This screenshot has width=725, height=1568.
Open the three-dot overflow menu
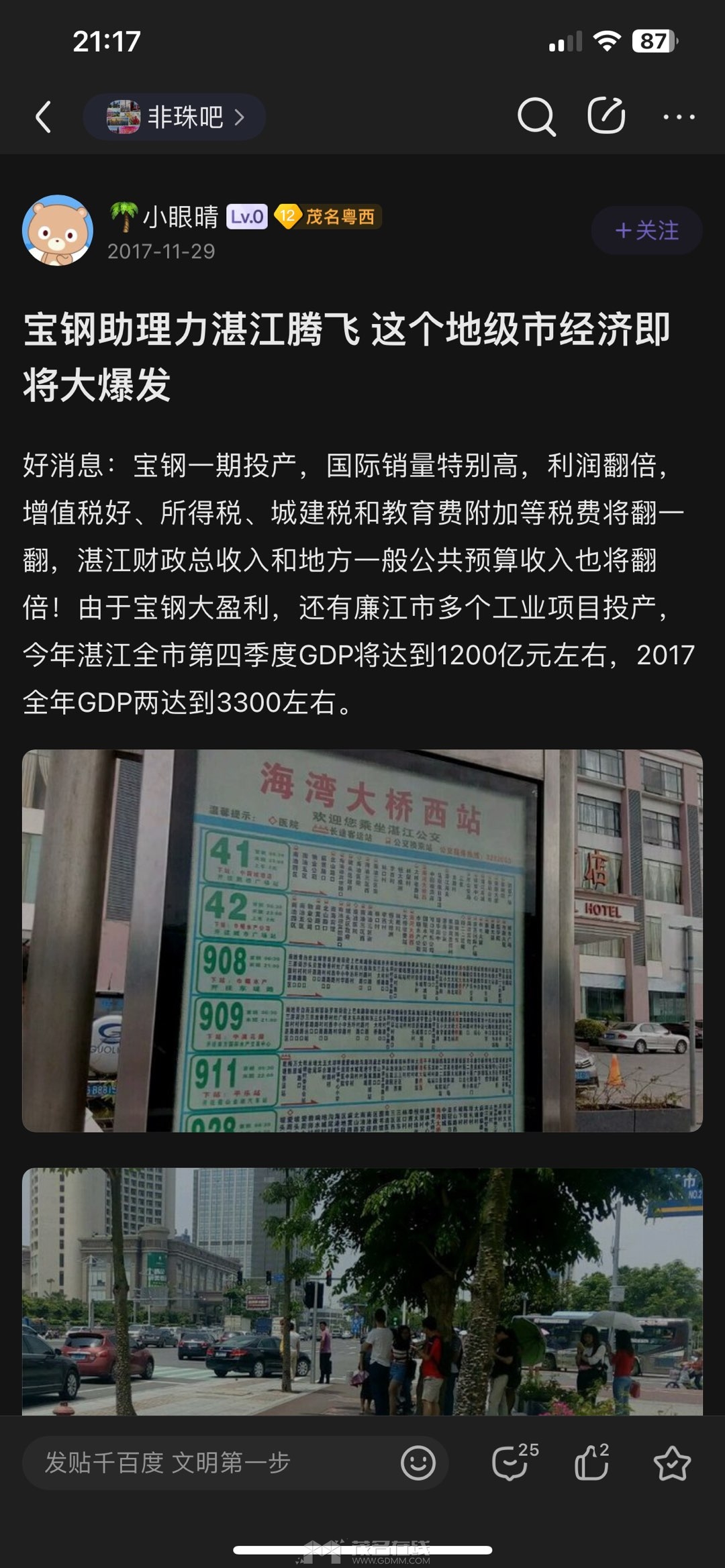(x=678, y=117)
